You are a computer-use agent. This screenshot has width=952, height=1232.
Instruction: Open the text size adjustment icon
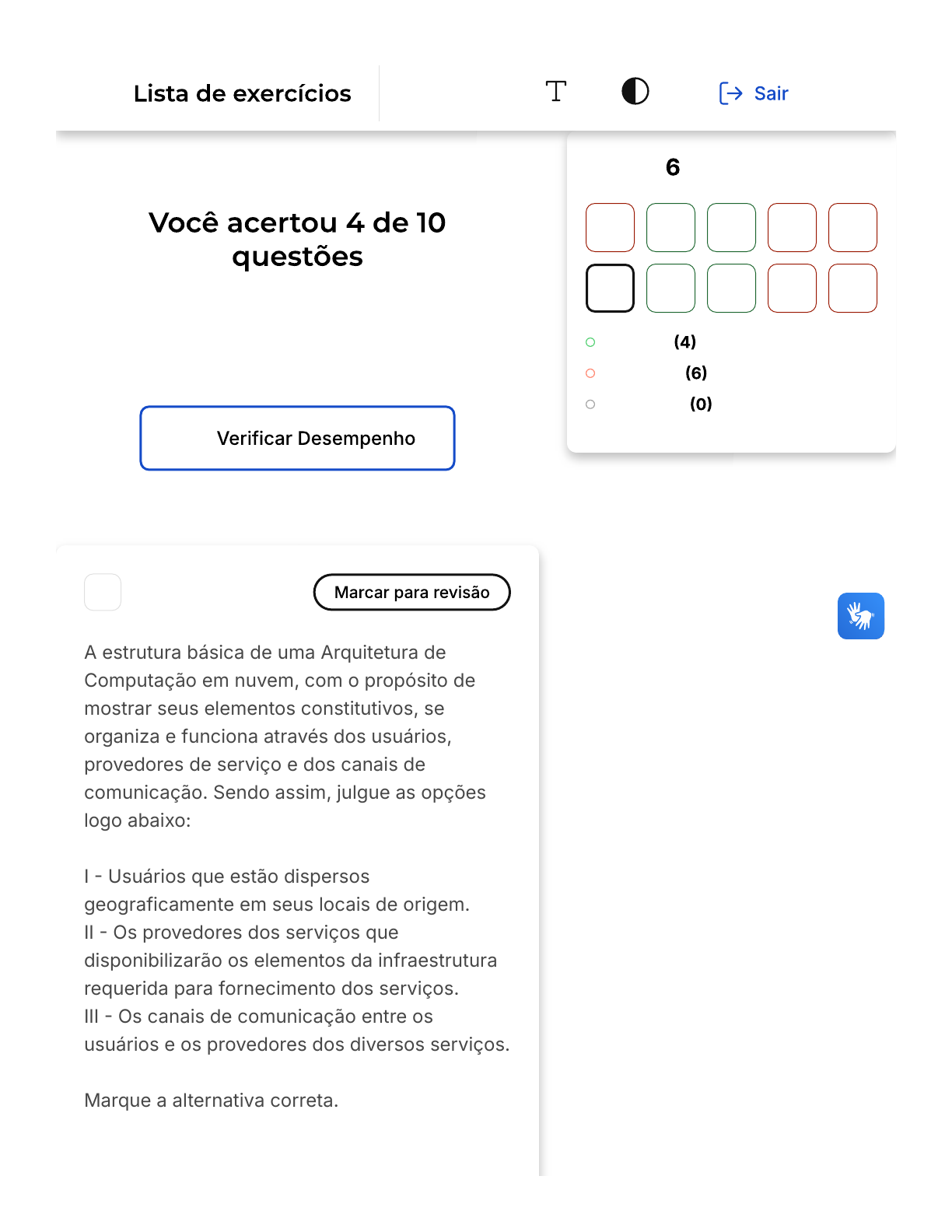click(x=555, y=92)
